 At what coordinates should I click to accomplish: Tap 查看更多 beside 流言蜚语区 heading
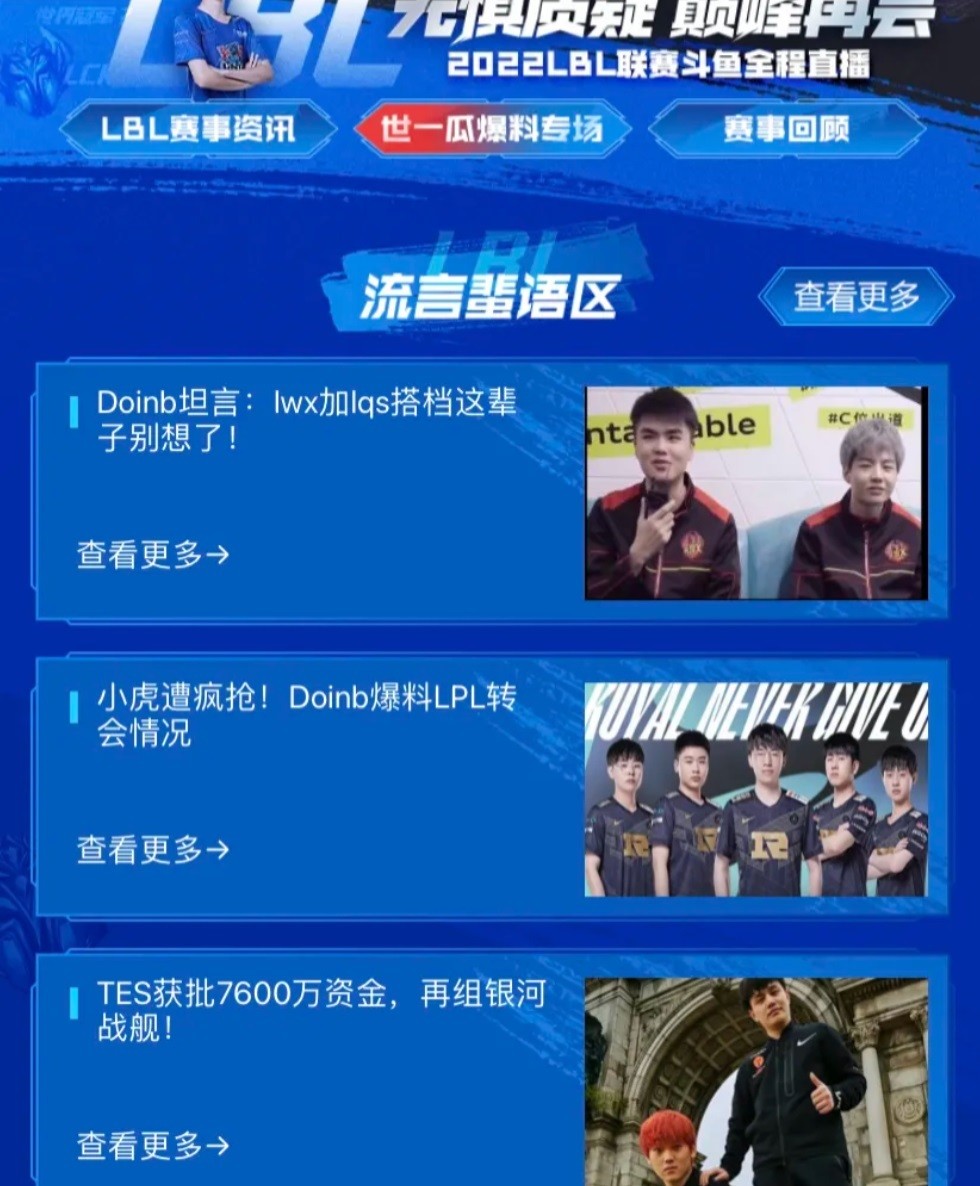click(x=856, y=296)
